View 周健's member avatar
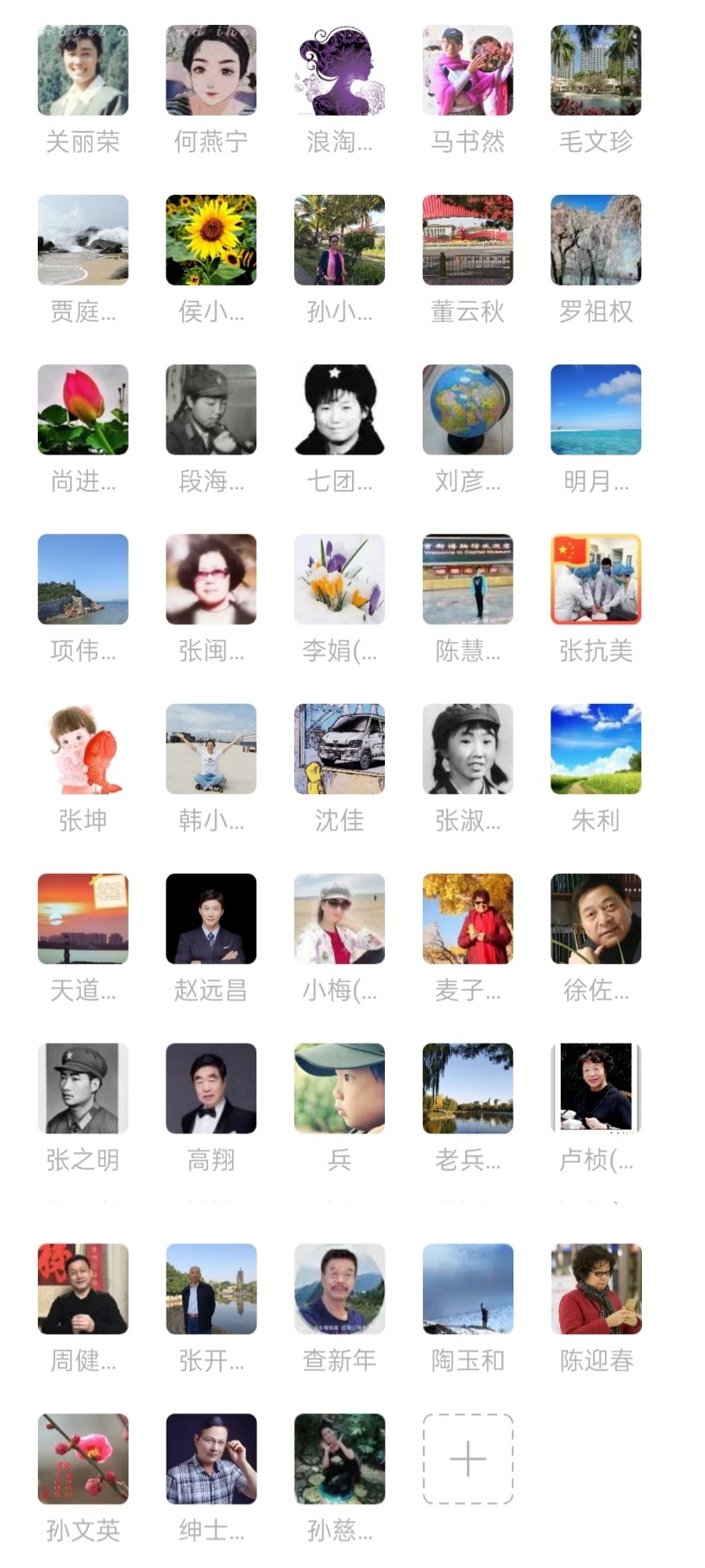 click(x=83, y=1289)
